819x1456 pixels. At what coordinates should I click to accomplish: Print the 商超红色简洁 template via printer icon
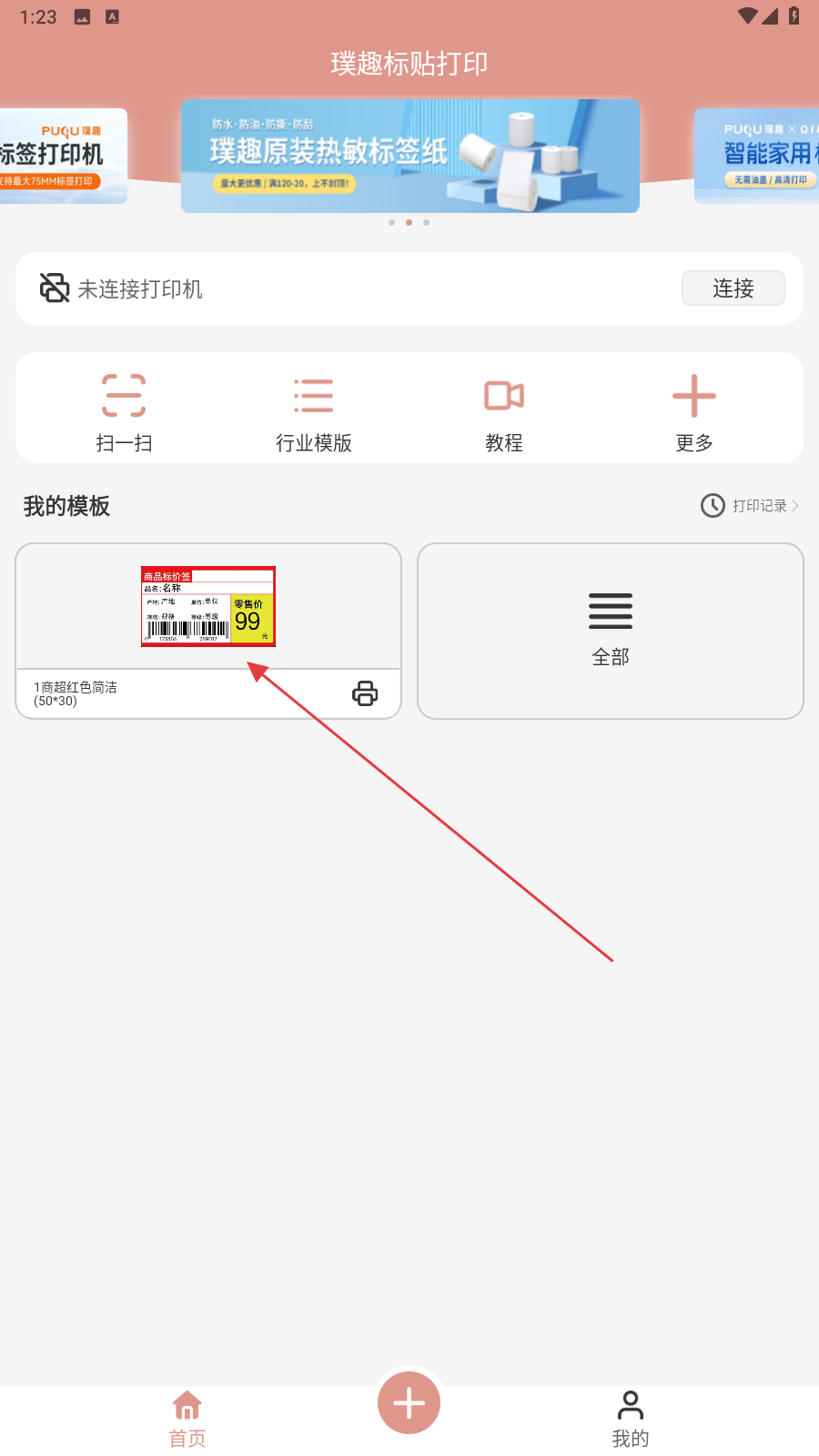click(x=365, y=693)
